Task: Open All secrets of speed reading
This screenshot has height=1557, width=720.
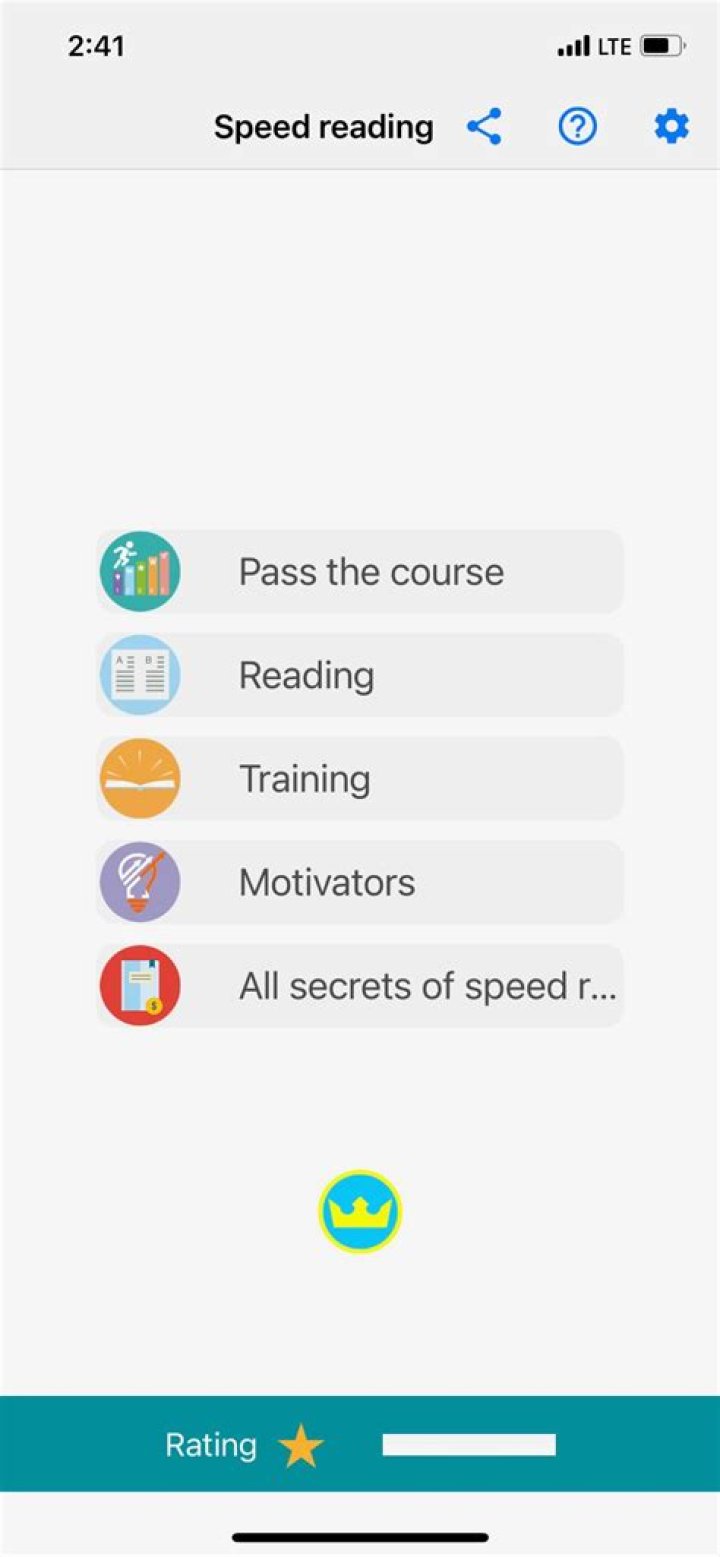Action: (360, 986)
